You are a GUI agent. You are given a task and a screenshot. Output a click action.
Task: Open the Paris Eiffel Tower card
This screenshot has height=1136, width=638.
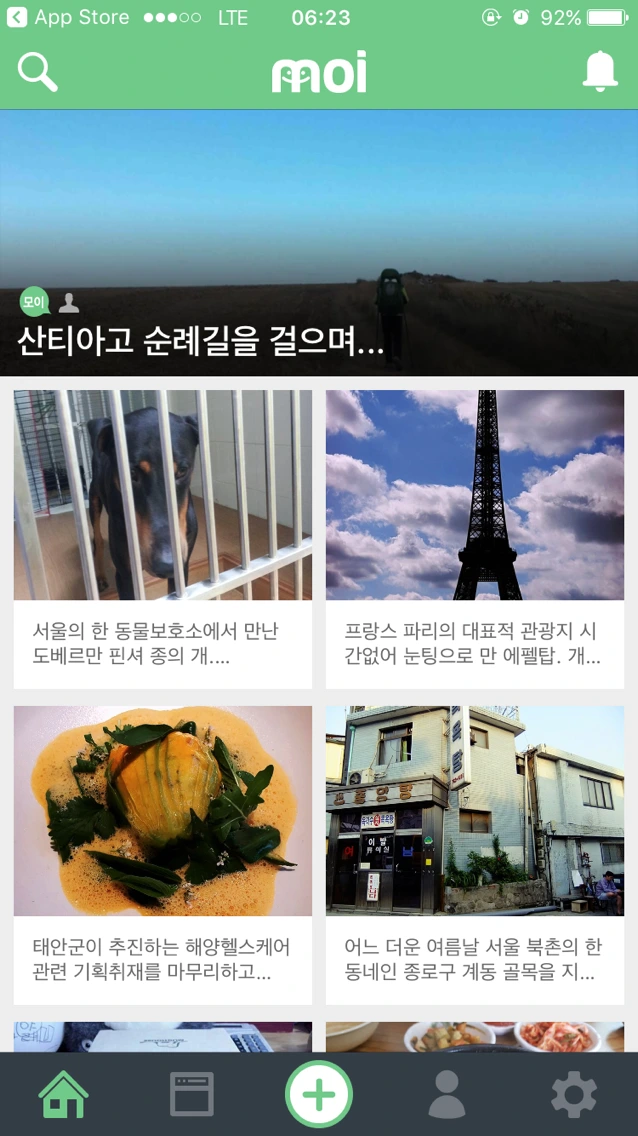click(475, 538)
